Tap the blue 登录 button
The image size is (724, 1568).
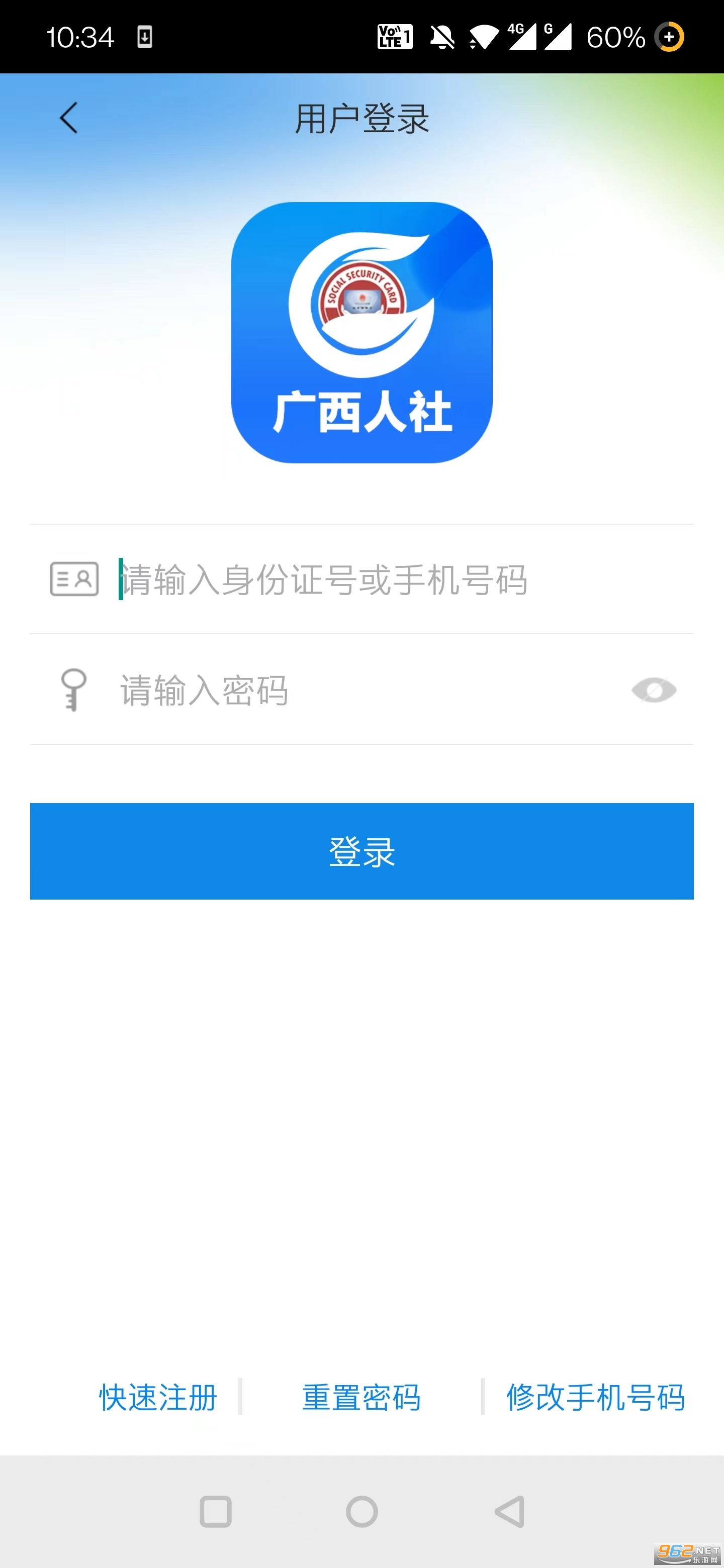(361, 851)
